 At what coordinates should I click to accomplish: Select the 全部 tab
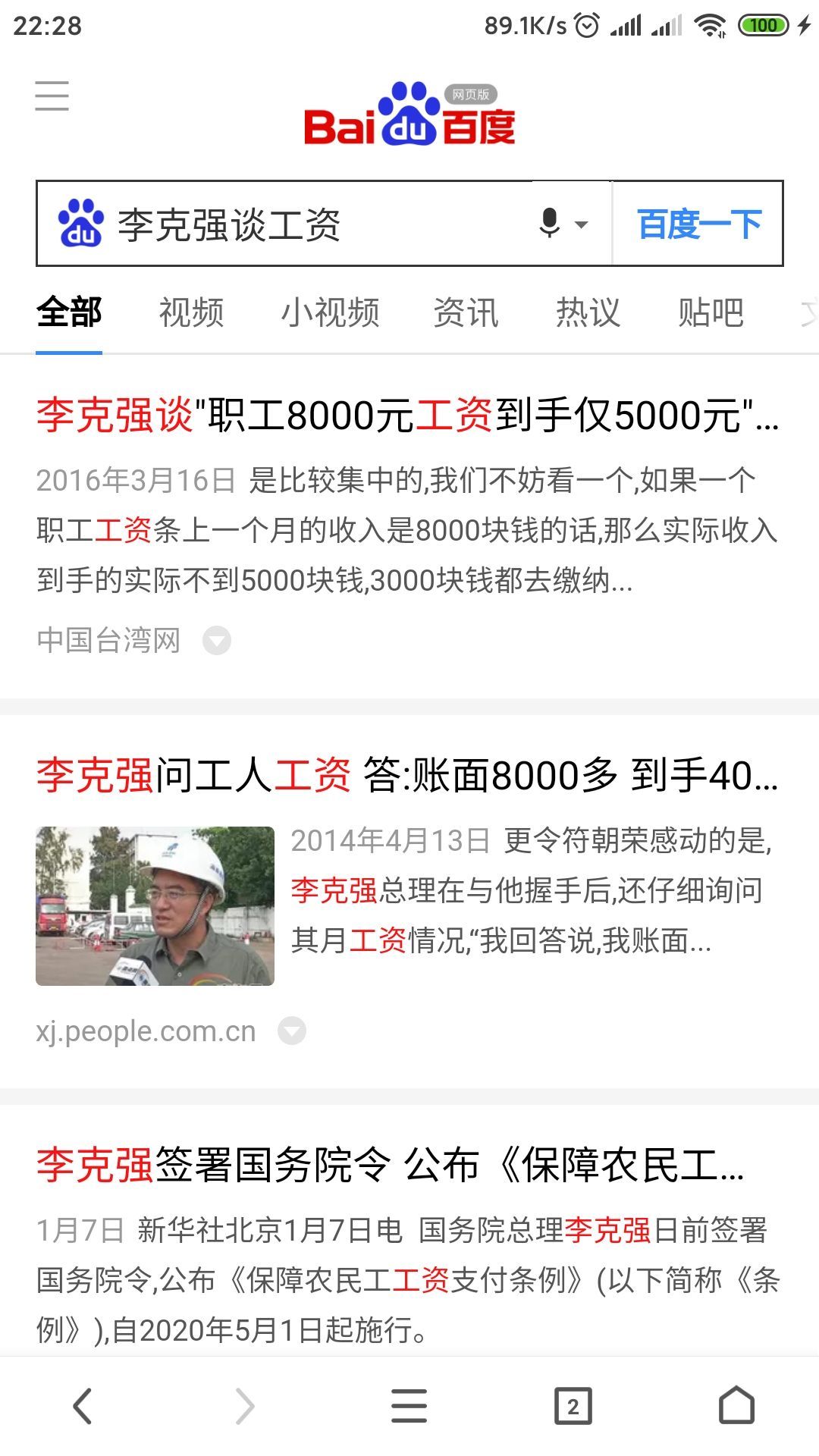(69, 312)
